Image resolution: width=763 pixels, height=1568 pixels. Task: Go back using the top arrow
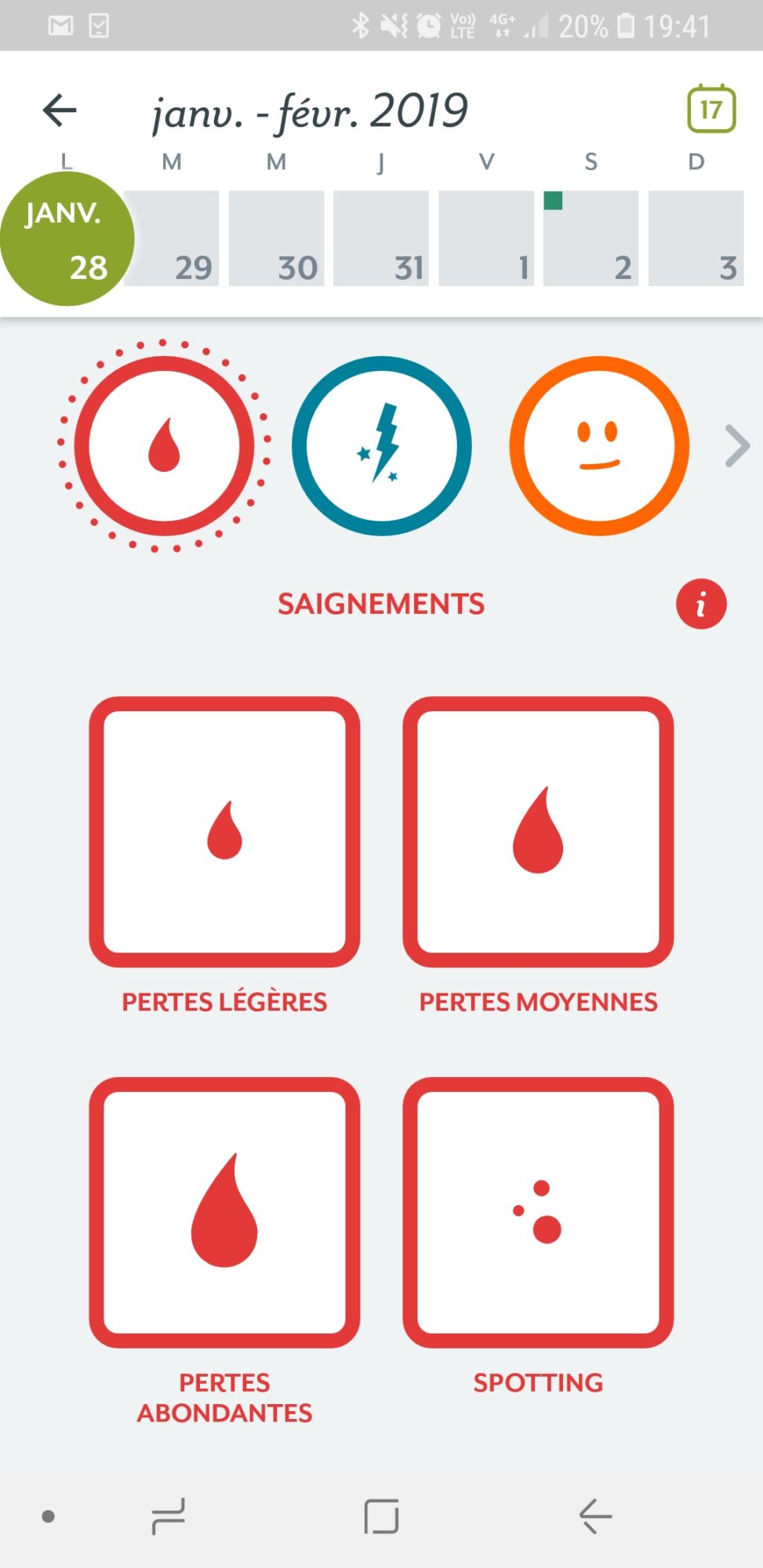tap(60, 110)
